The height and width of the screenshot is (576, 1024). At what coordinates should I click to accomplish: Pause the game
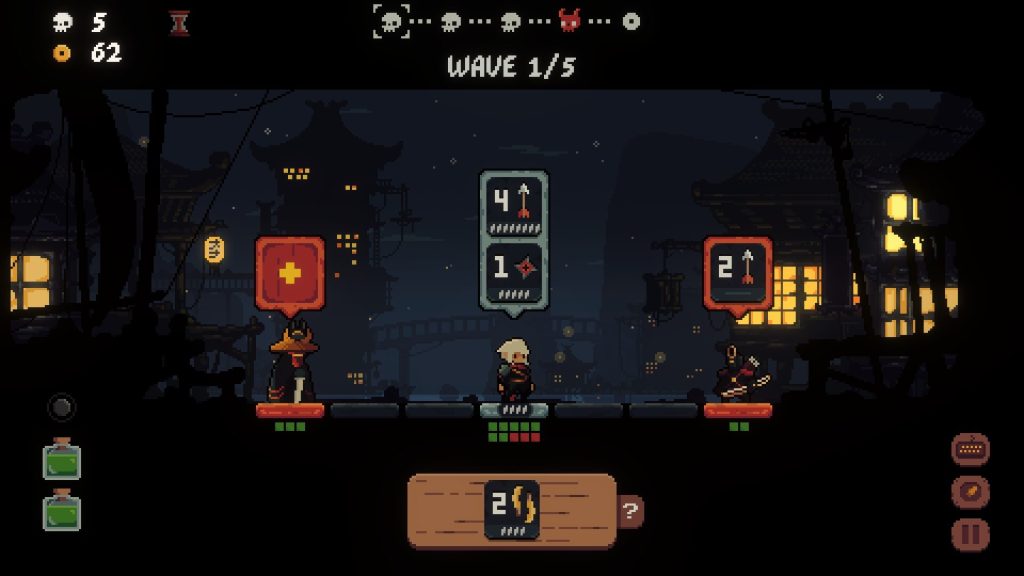(x=969, y=534)
